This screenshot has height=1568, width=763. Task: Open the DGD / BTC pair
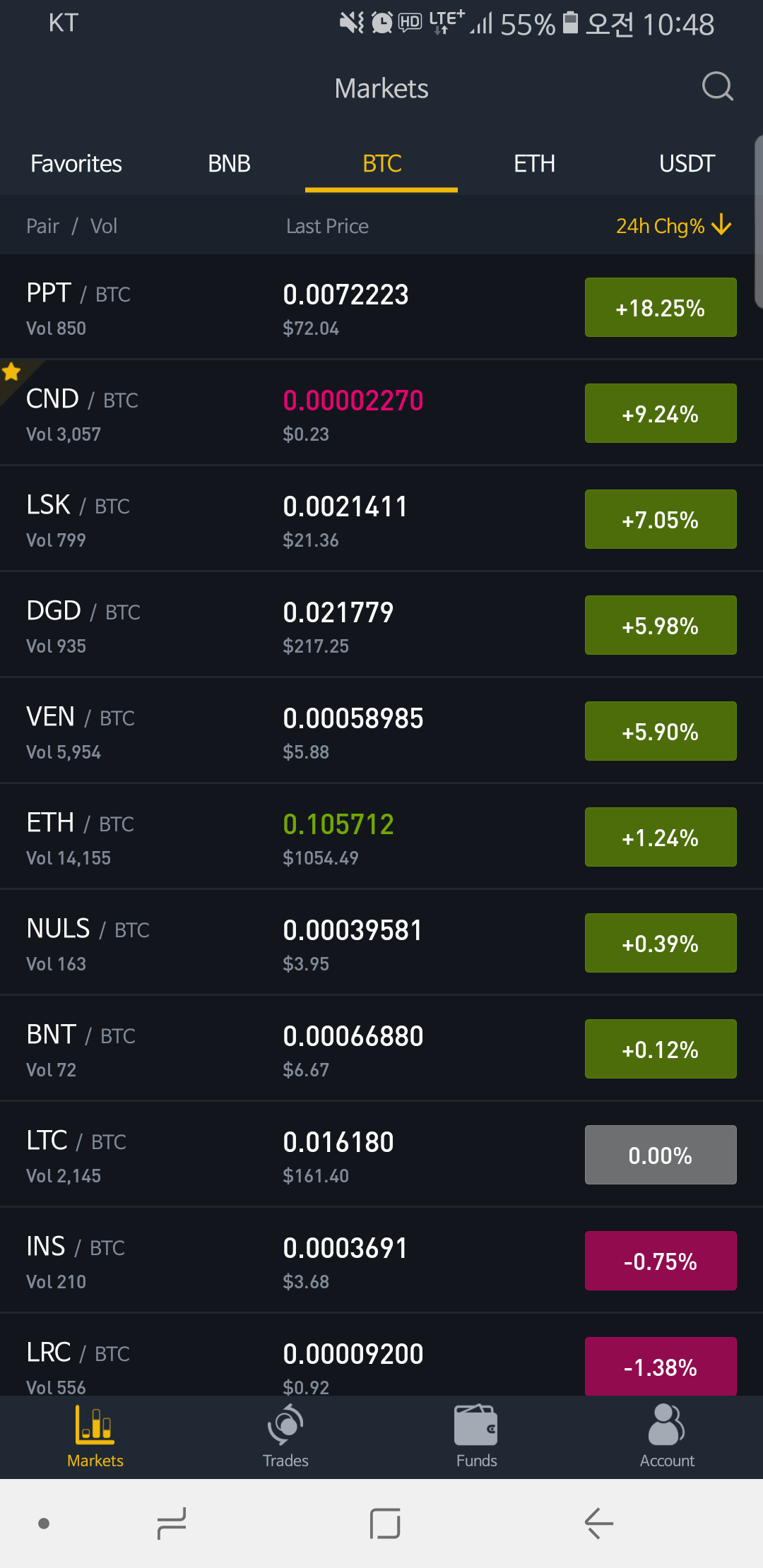283,626
